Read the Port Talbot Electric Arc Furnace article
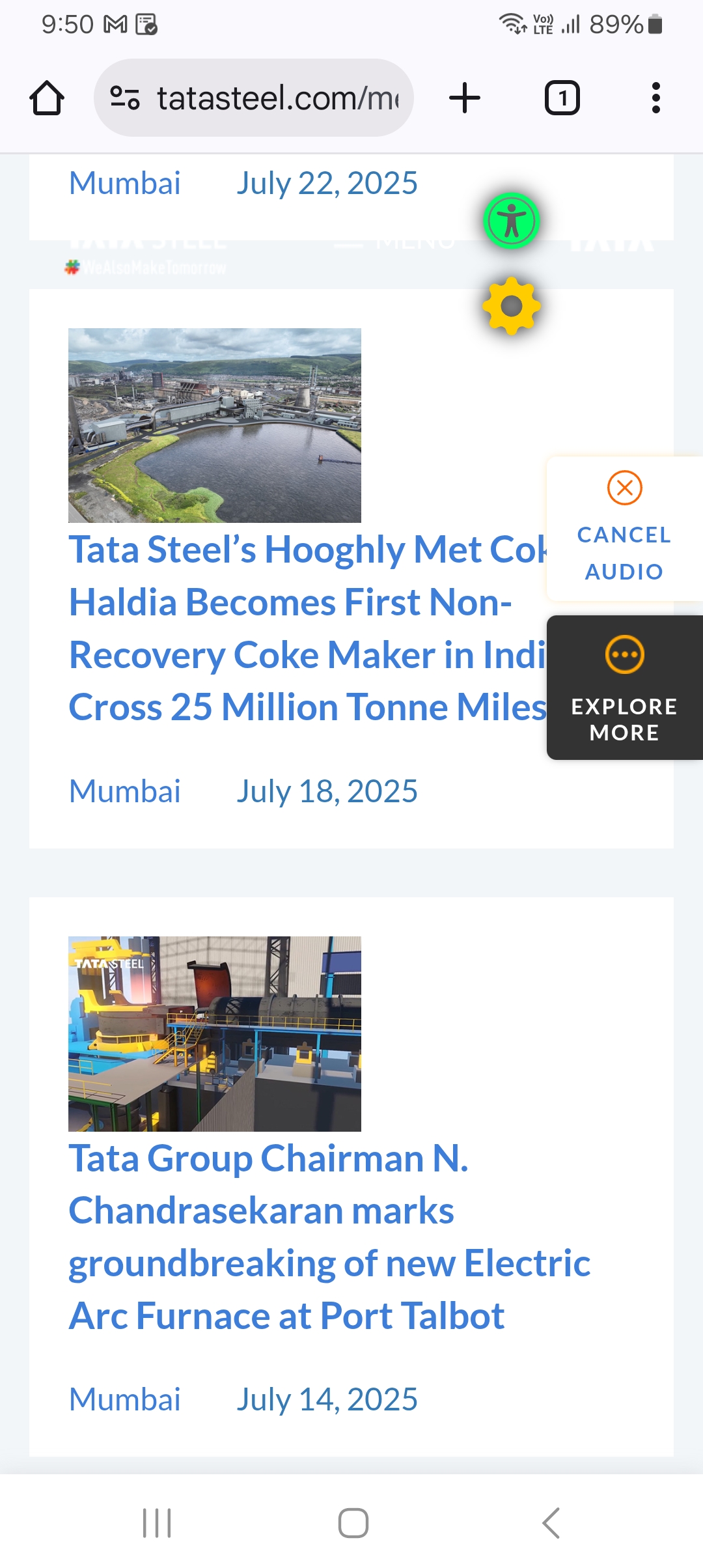The width and height of the screenshot is (703, 1568). 329,1237
